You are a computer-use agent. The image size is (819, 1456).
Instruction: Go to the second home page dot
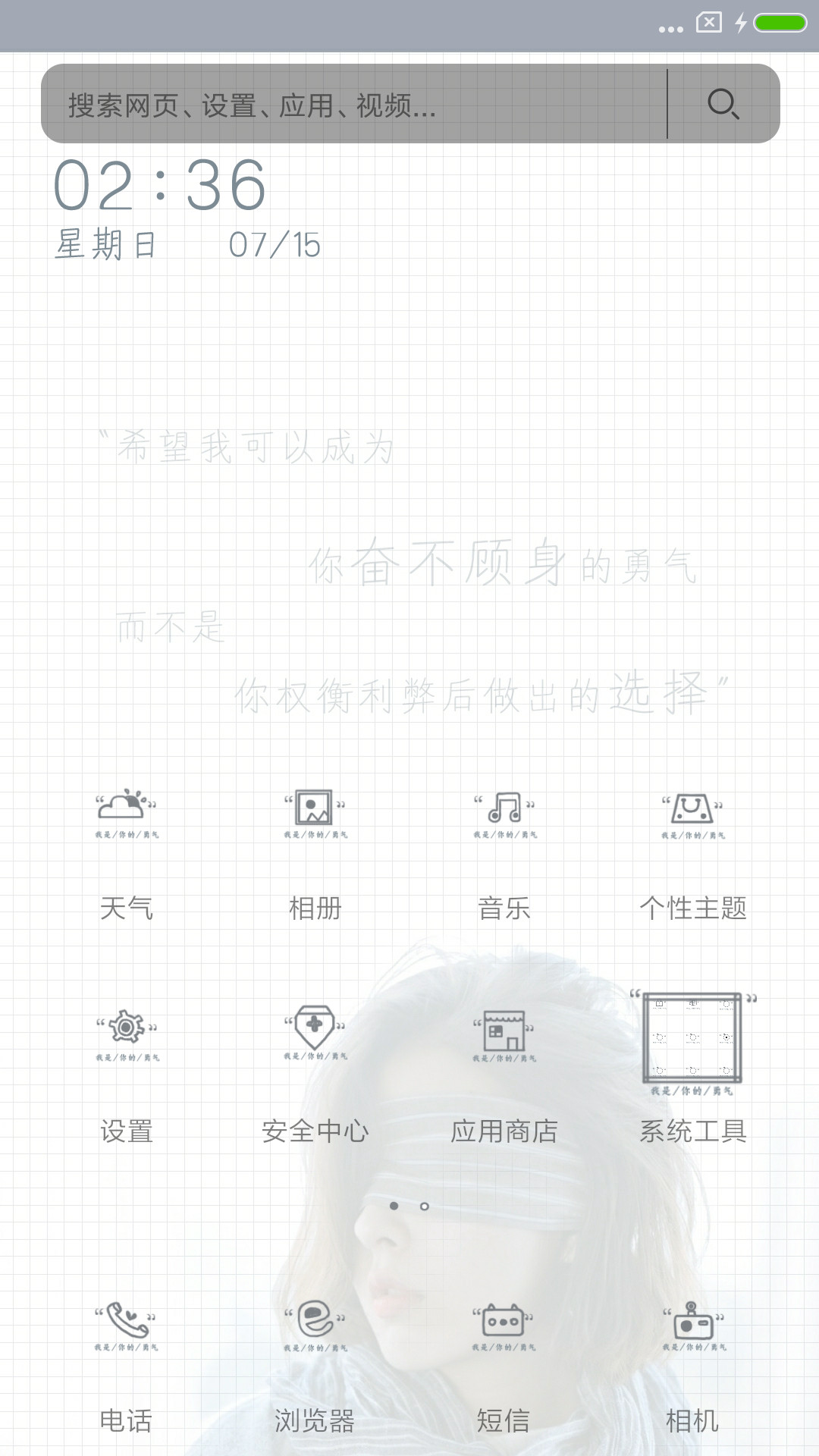tap(425, 1207)
